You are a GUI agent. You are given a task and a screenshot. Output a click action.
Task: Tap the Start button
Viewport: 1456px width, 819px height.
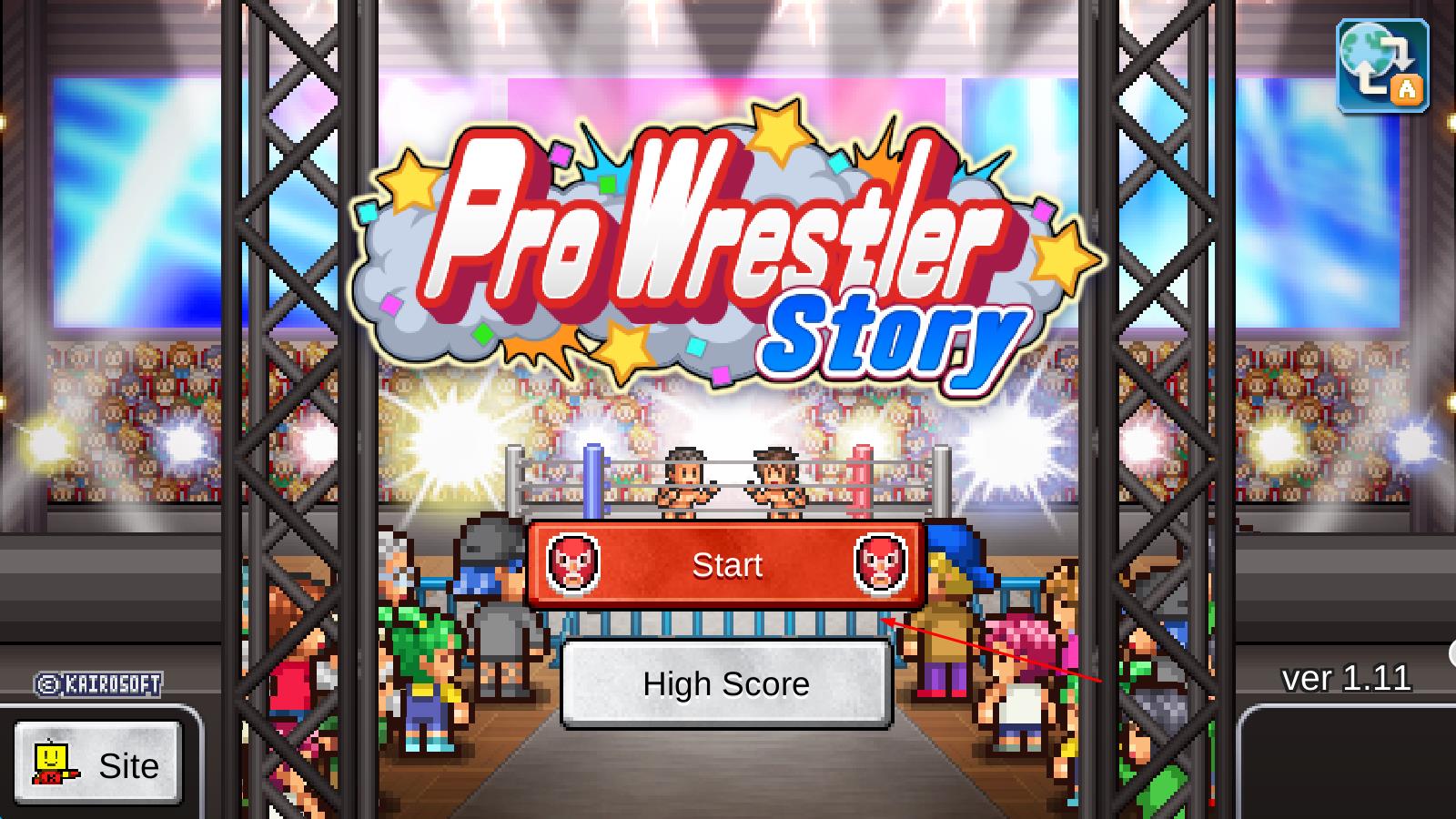click(726, 565)
